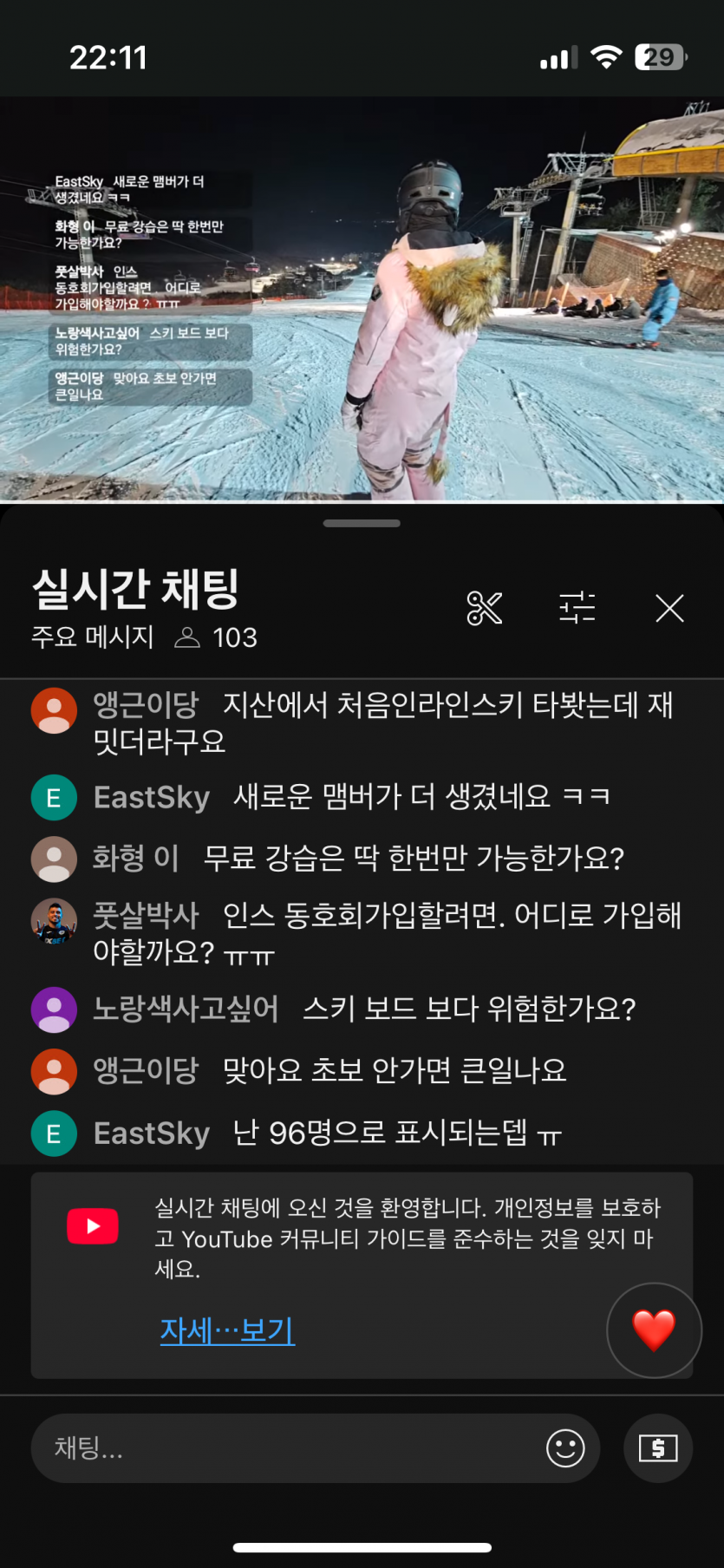This screenshot has height=1568, width=724.
Task: Select 풋살박사's message about joining an inline club
Action: [x=386, y=933]
